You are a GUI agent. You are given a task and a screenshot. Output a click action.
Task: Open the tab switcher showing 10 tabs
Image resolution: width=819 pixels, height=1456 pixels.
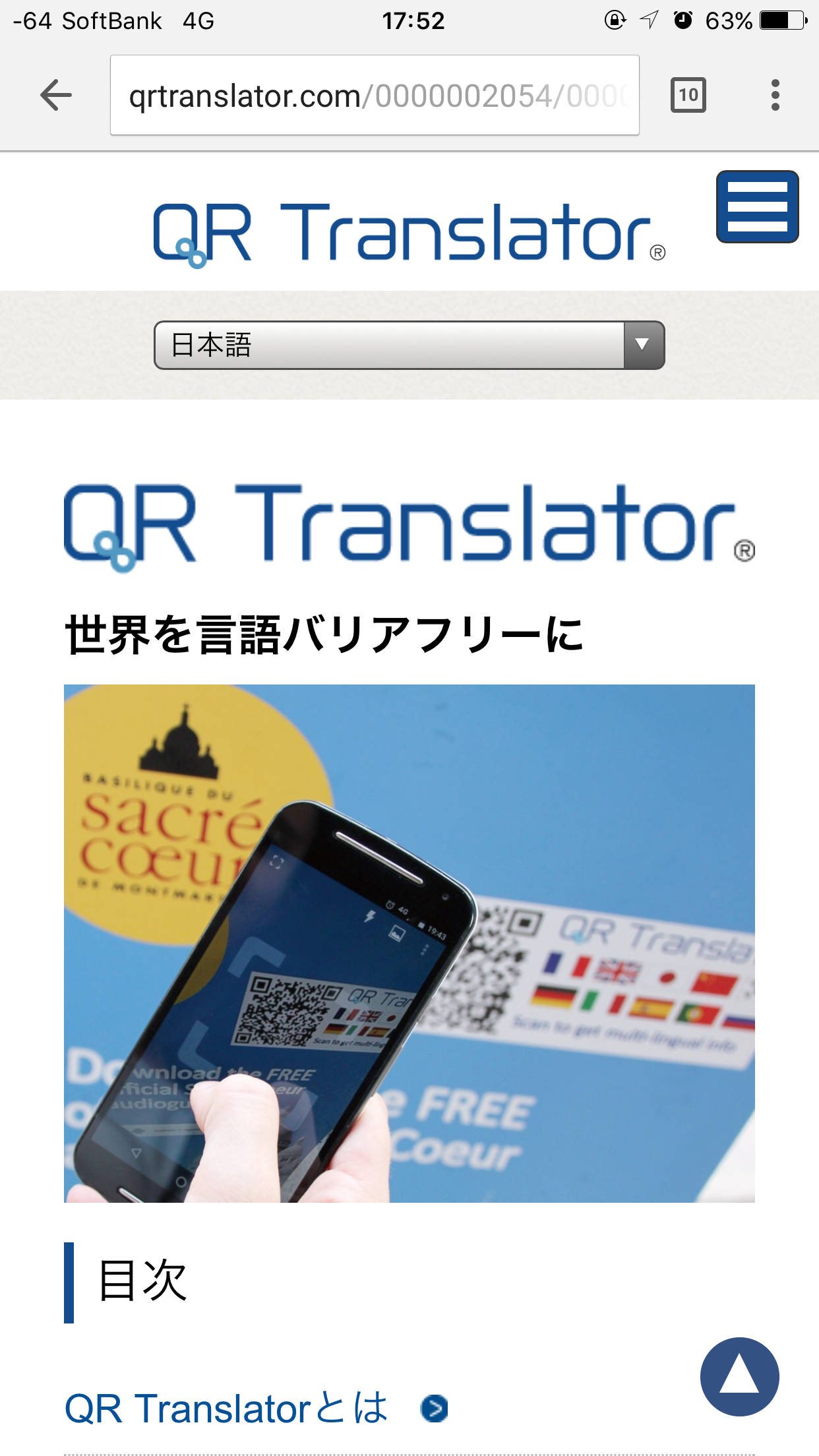[688, 96]
